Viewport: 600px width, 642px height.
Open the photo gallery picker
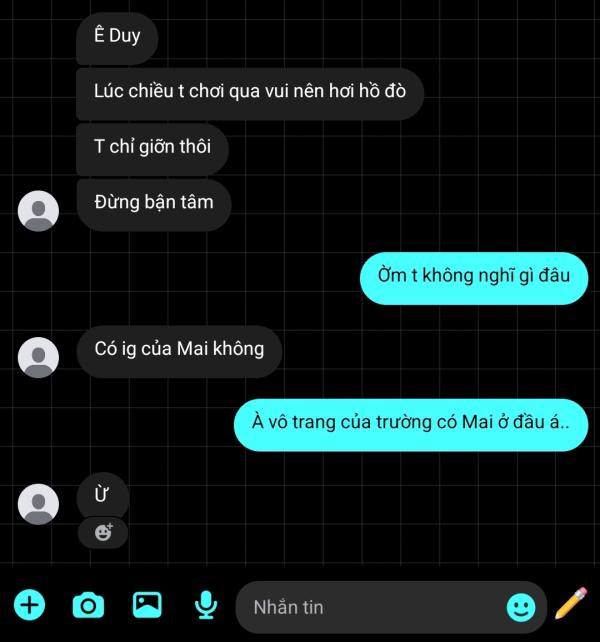pos(147,605)
